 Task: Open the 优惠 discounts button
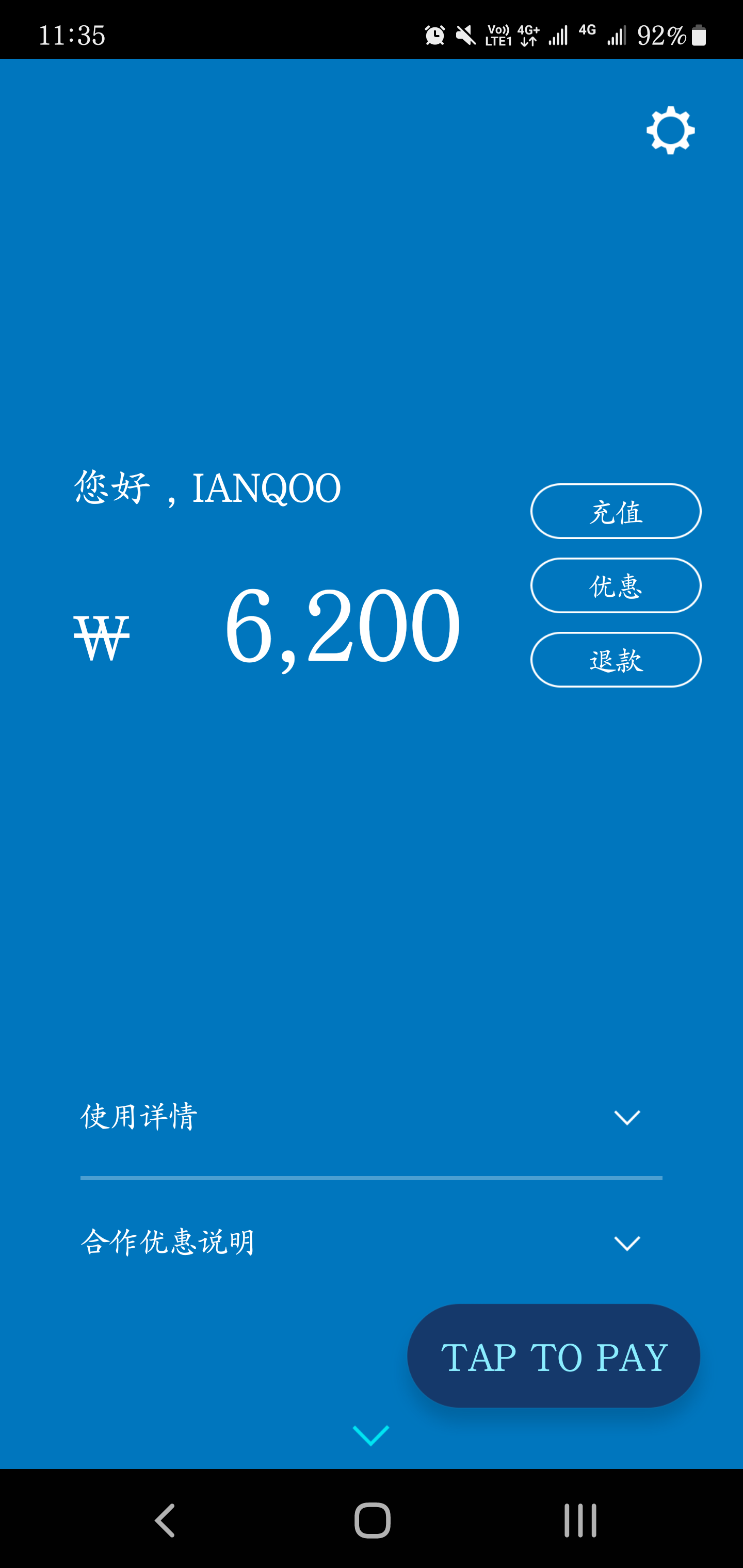point(616,585)
